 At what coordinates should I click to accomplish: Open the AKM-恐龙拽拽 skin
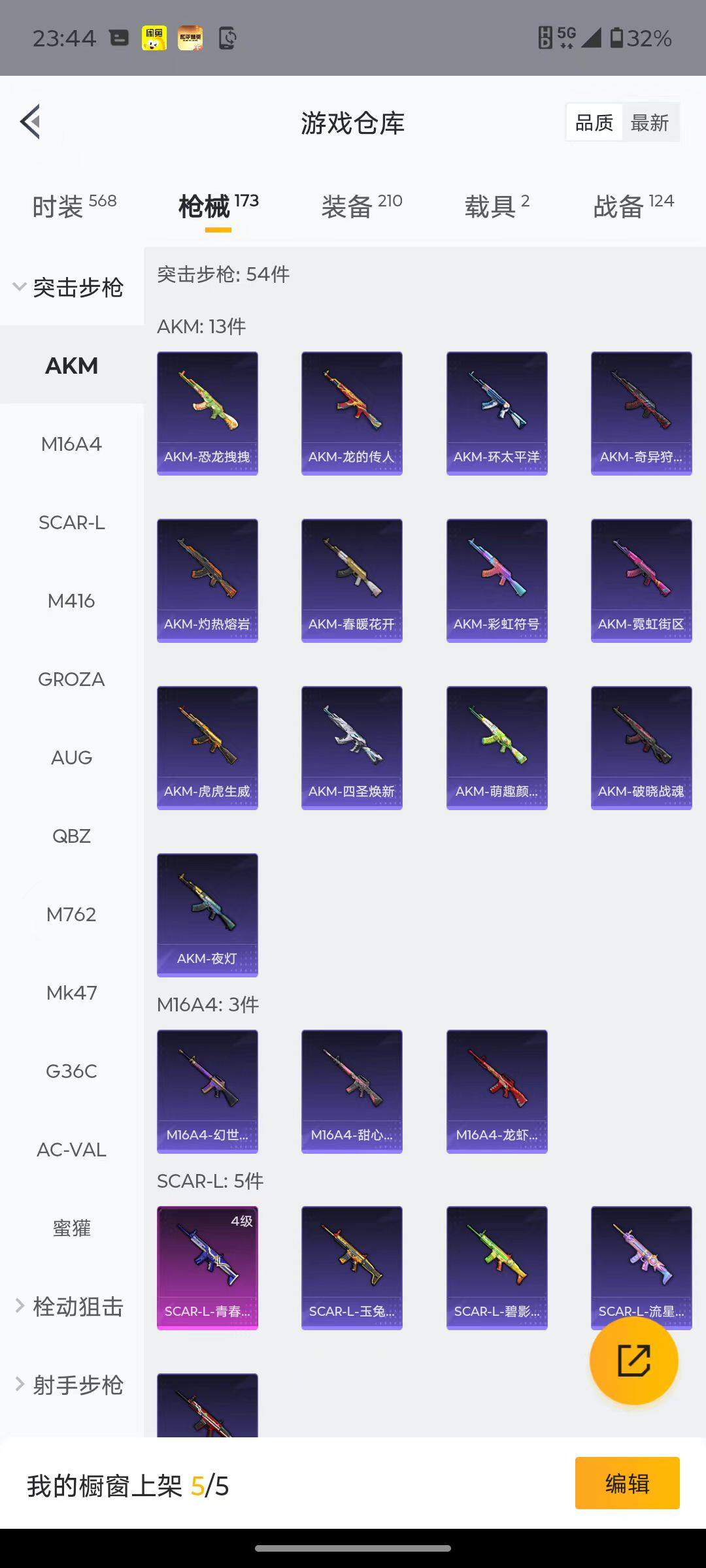click(207, 413)
